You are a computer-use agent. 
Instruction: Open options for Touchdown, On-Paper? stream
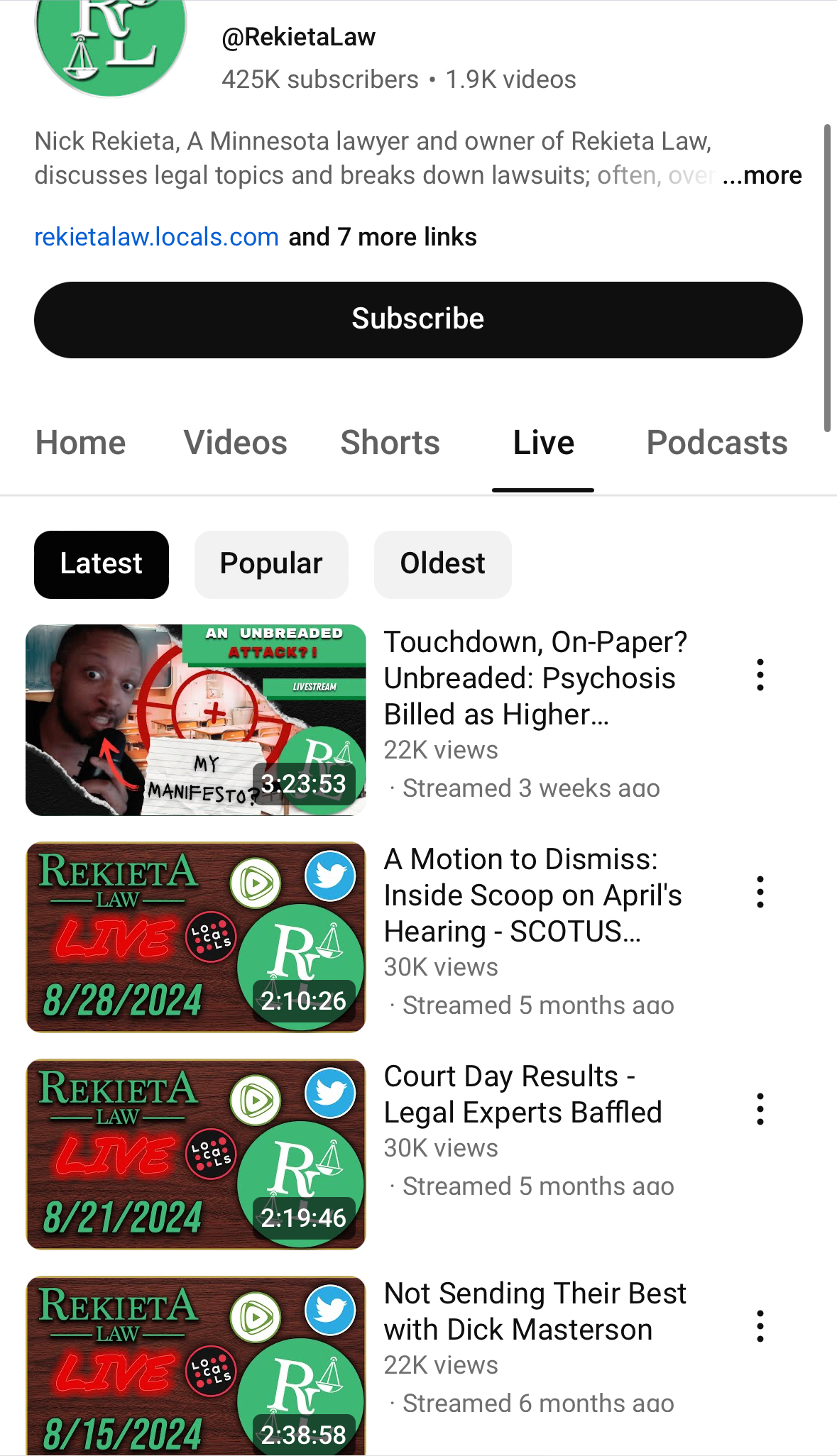click(760, 675)
